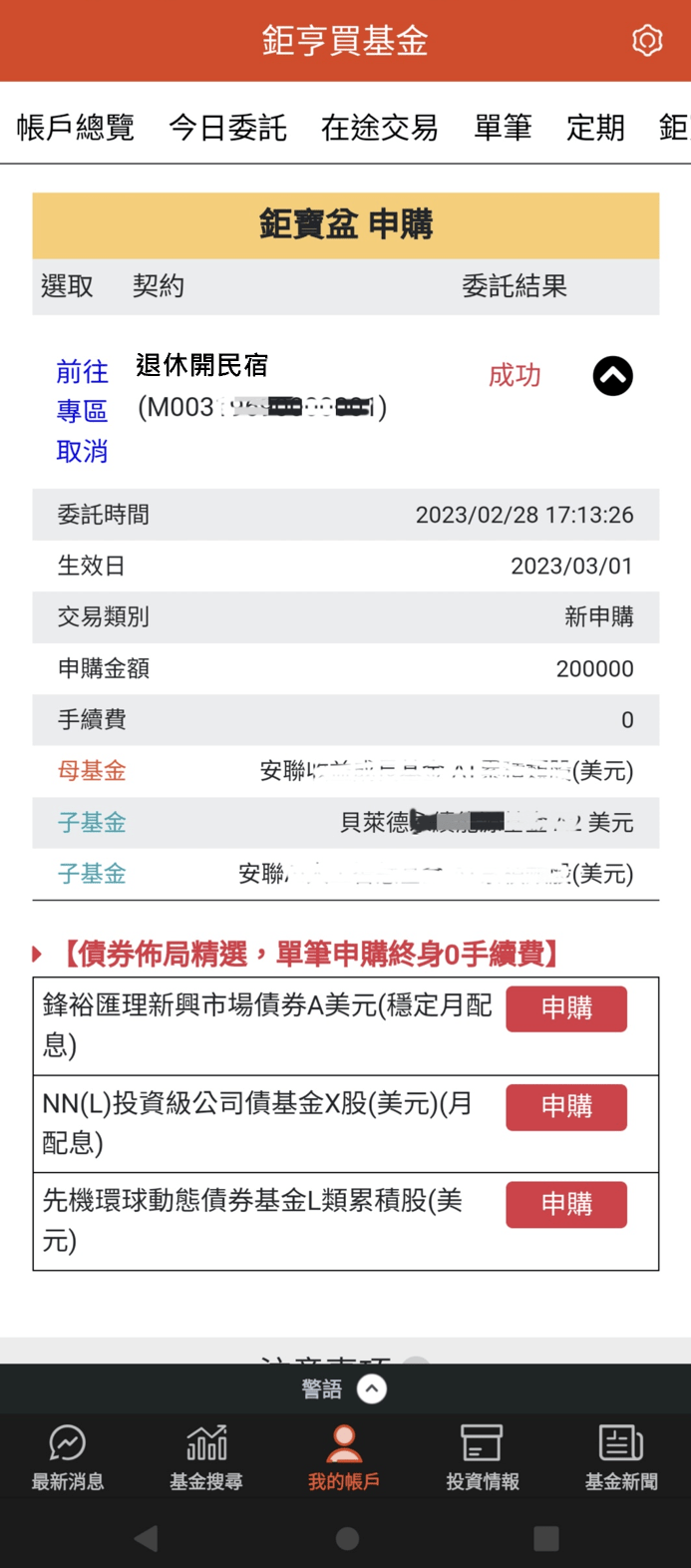Go to 基金搜尋

point(206,1457)
